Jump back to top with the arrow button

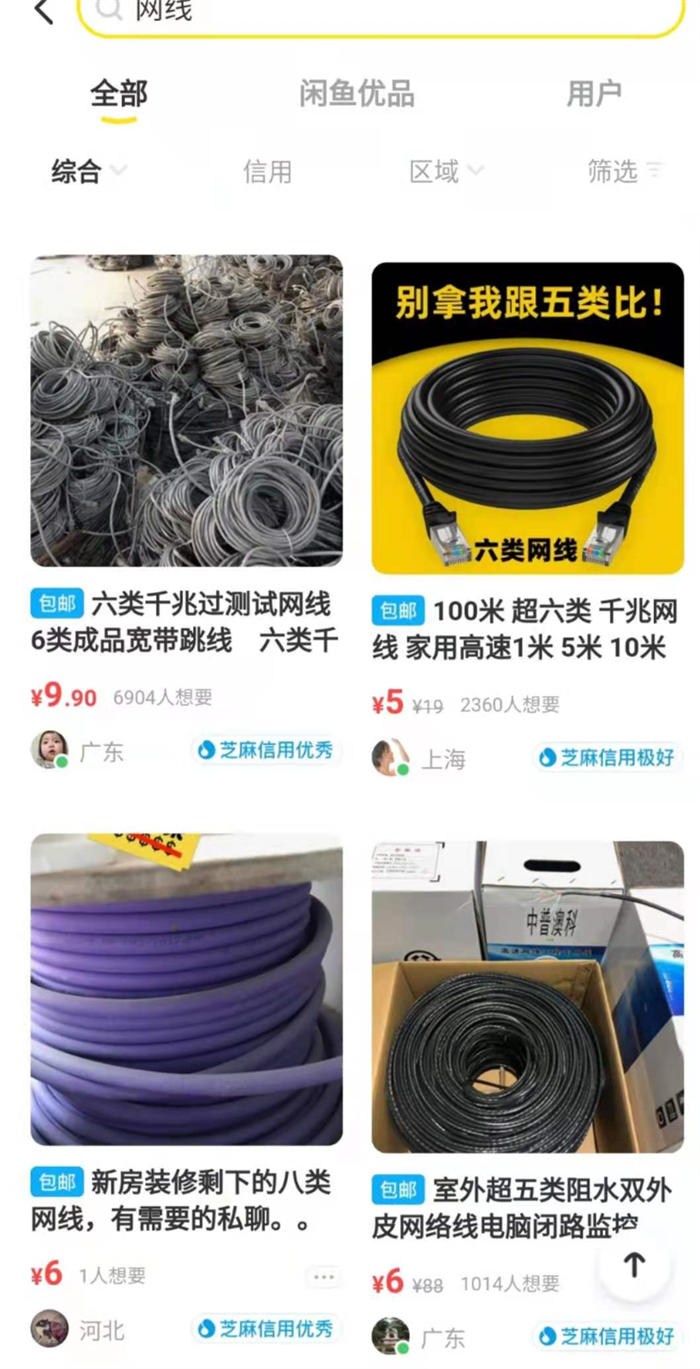[x=634, y=1264]
